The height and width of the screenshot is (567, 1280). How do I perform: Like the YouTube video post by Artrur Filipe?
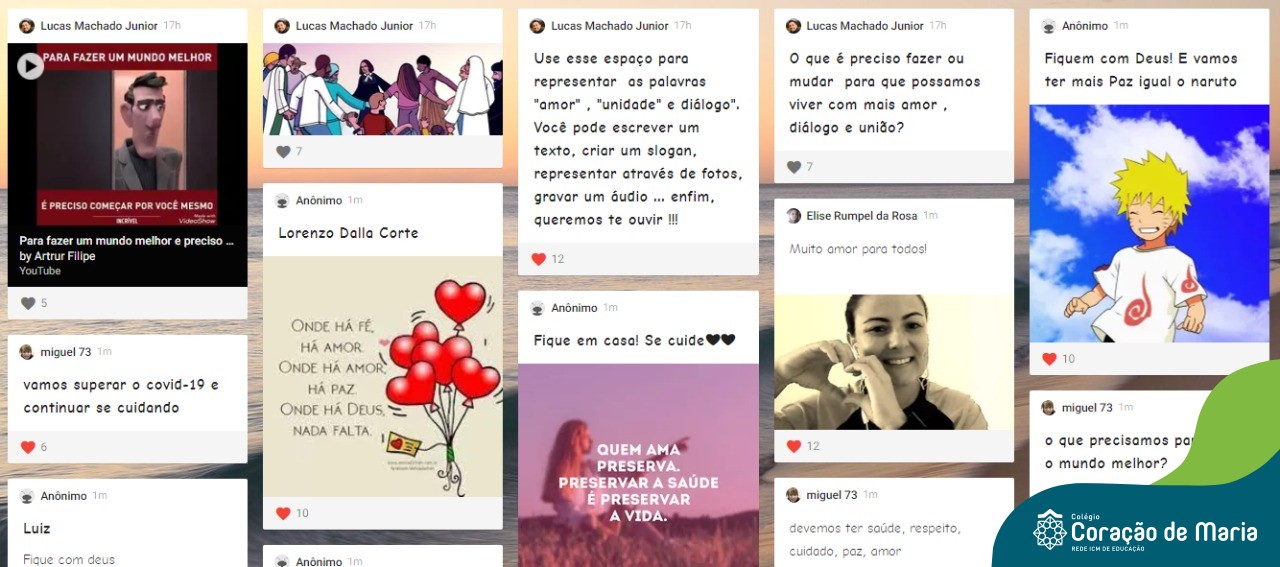pos(28,303)
